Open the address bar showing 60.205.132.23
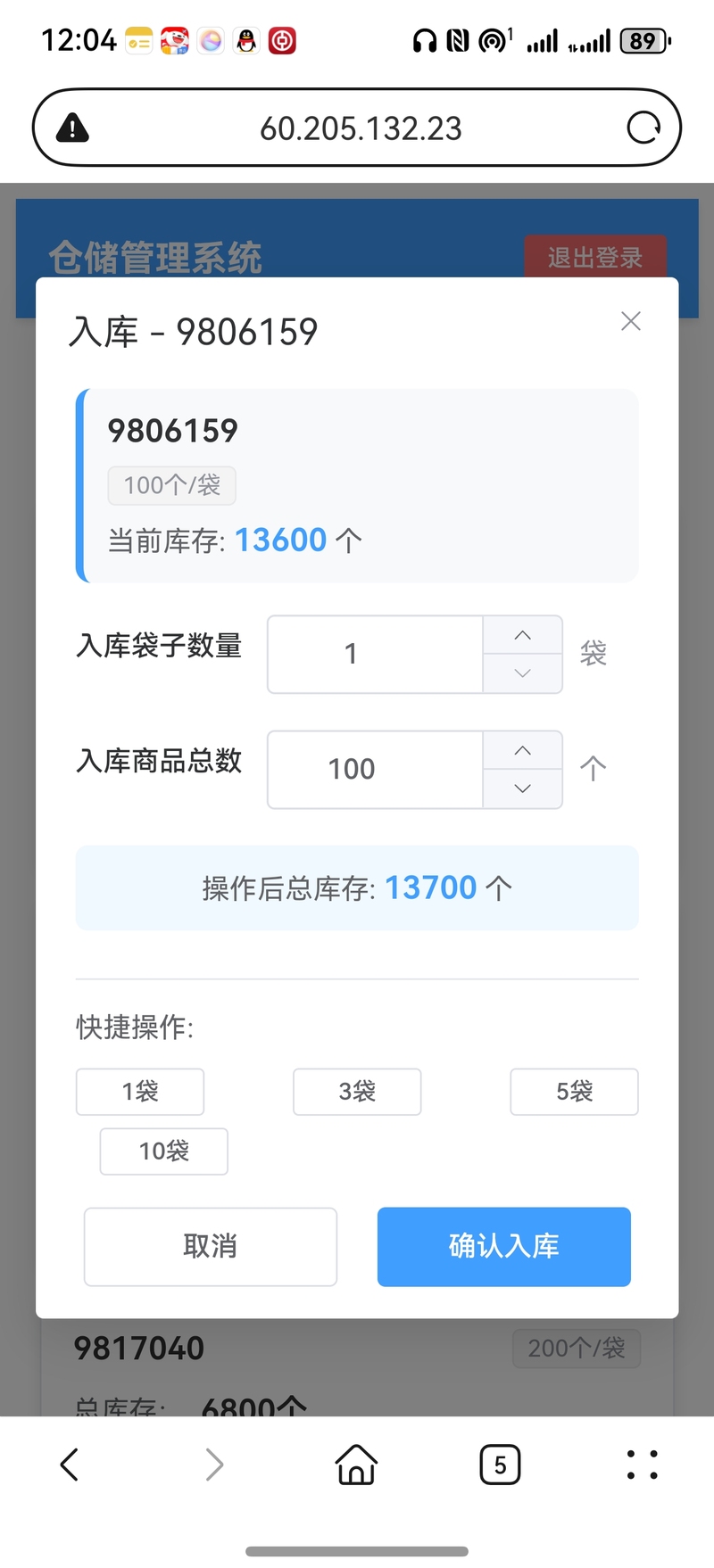 [361, 128]
